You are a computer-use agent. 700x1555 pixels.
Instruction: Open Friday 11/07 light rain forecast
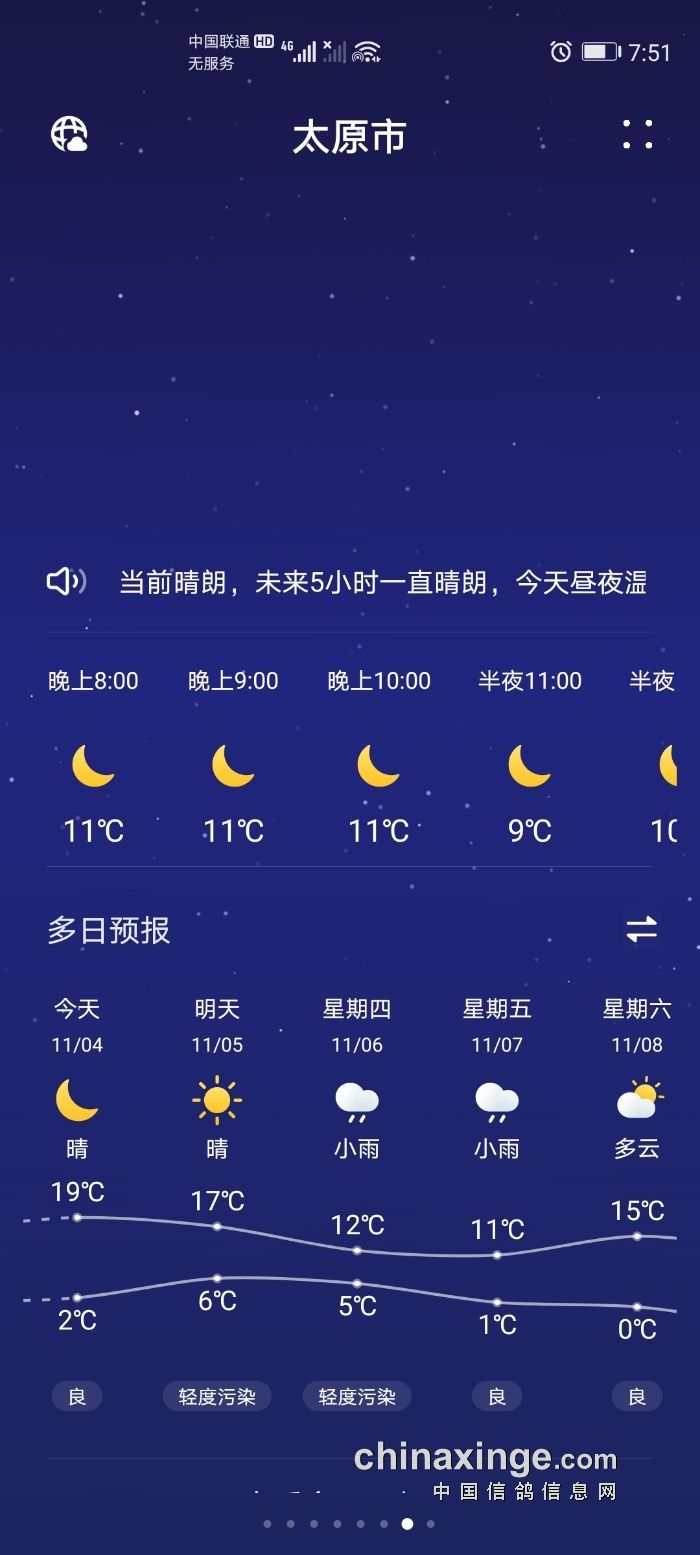497,1099
